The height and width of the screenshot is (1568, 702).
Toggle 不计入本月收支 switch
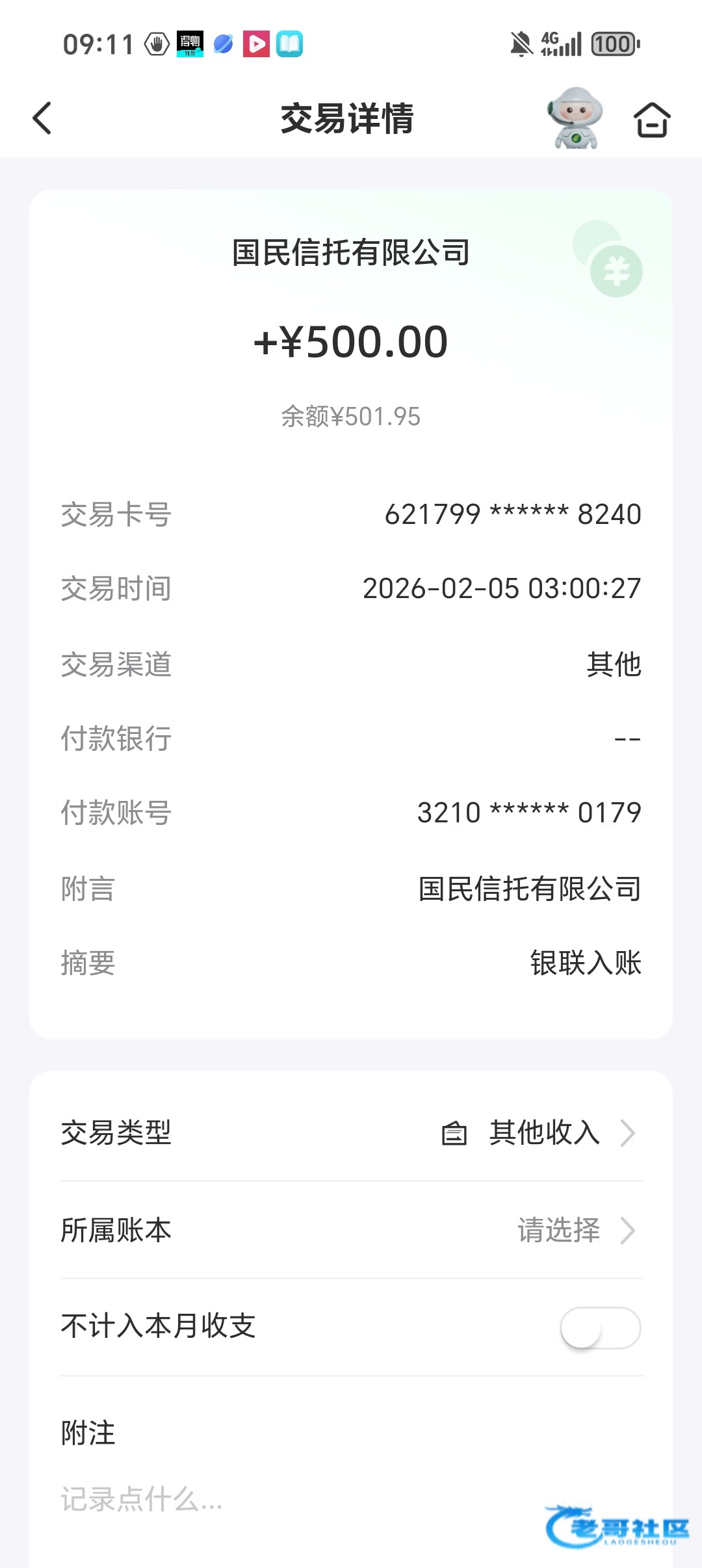coord(600,1327)
